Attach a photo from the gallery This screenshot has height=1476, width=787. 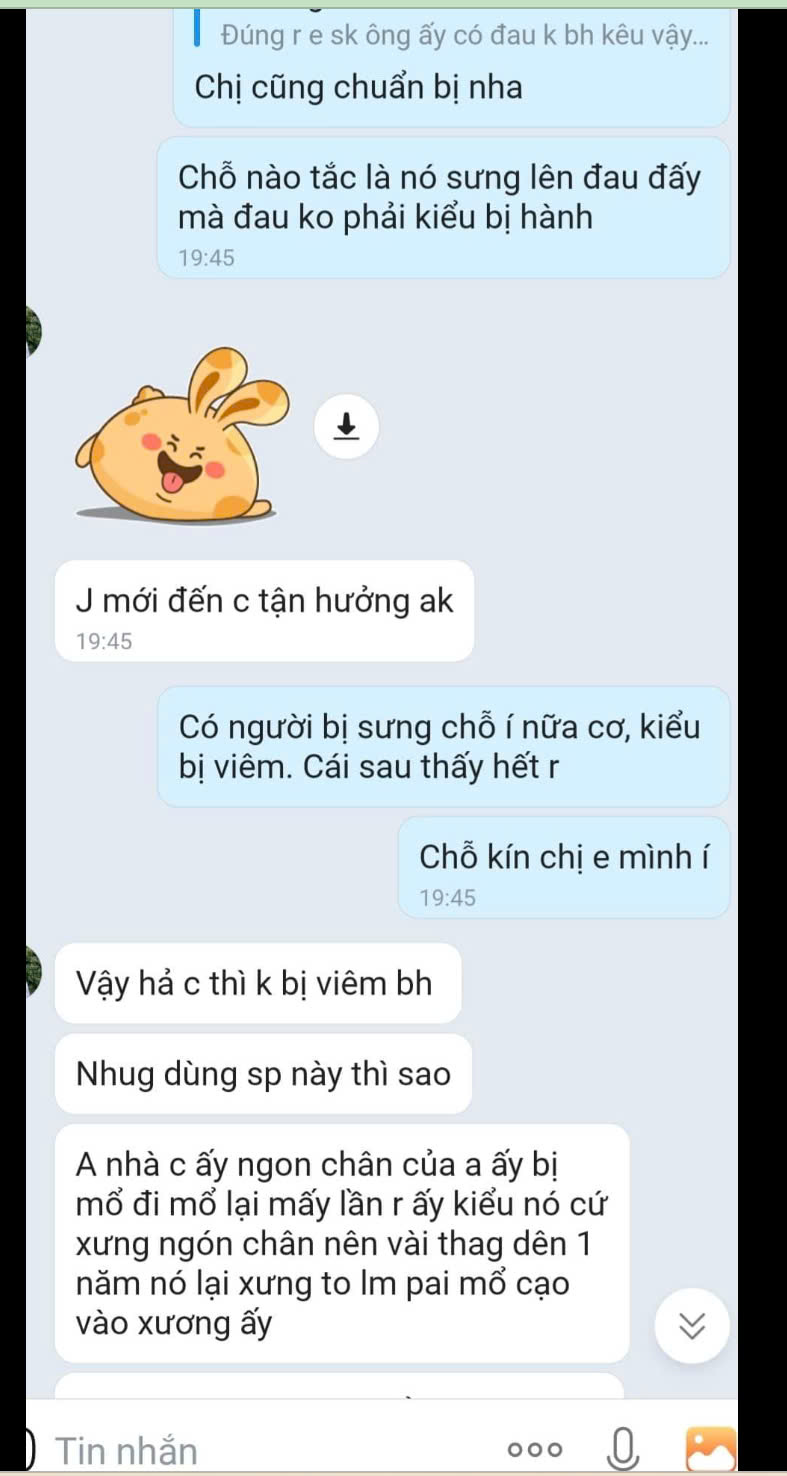pos(710,1449)
